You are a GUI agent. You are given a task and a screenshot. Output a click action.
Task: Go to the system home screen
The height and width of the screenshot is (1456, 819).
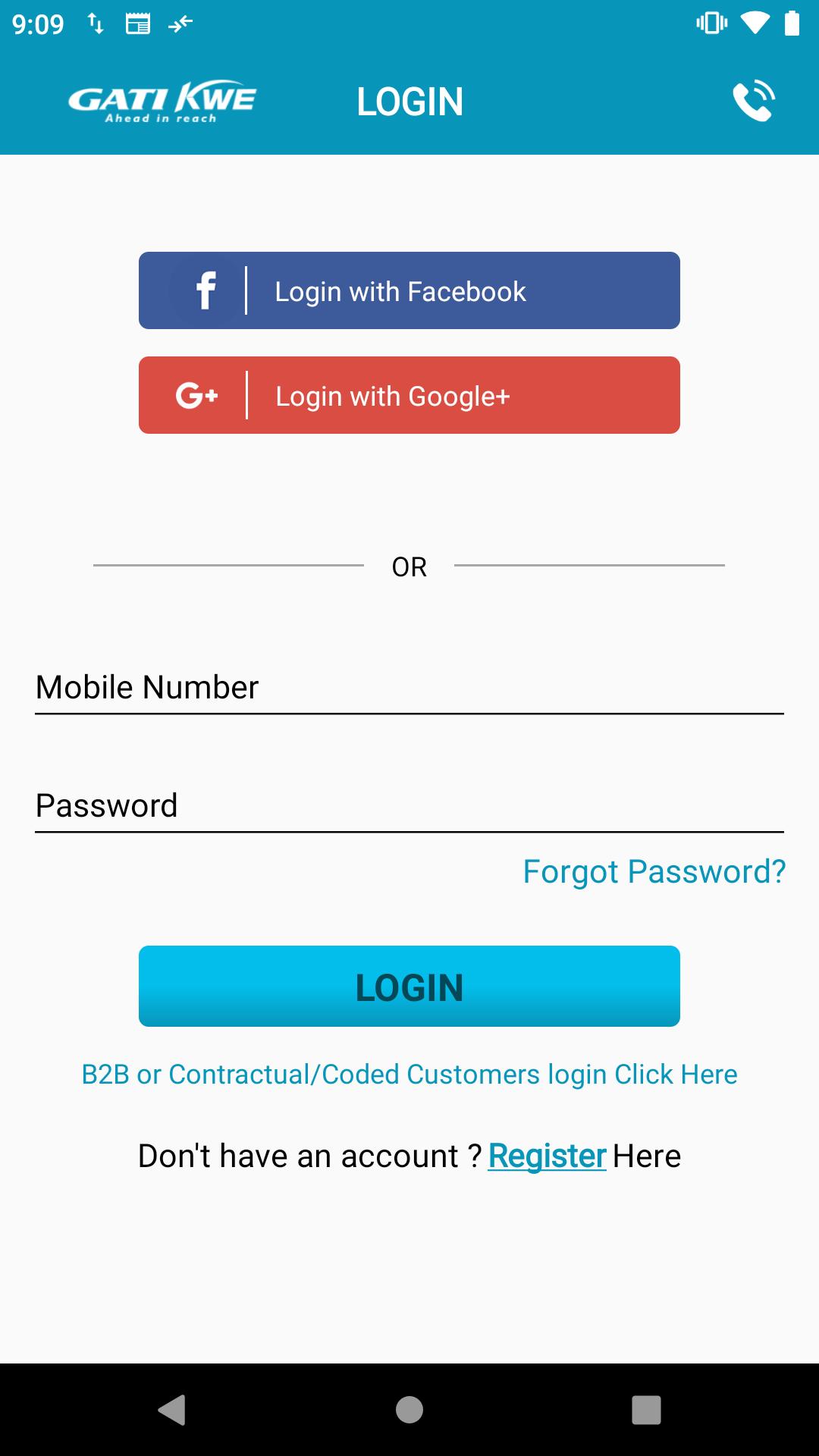[409, 1410]
